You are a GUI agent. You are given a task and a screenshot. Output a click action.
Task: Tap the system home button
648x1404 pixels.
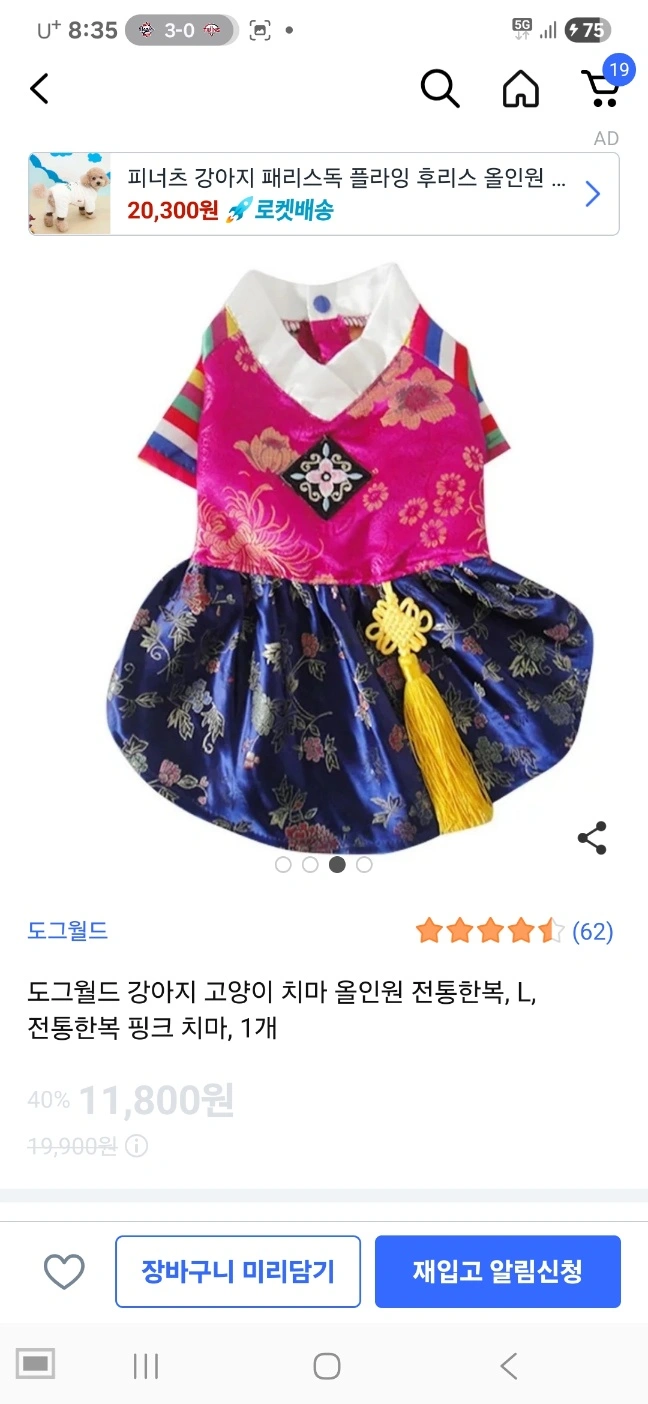pos(327,1366)
